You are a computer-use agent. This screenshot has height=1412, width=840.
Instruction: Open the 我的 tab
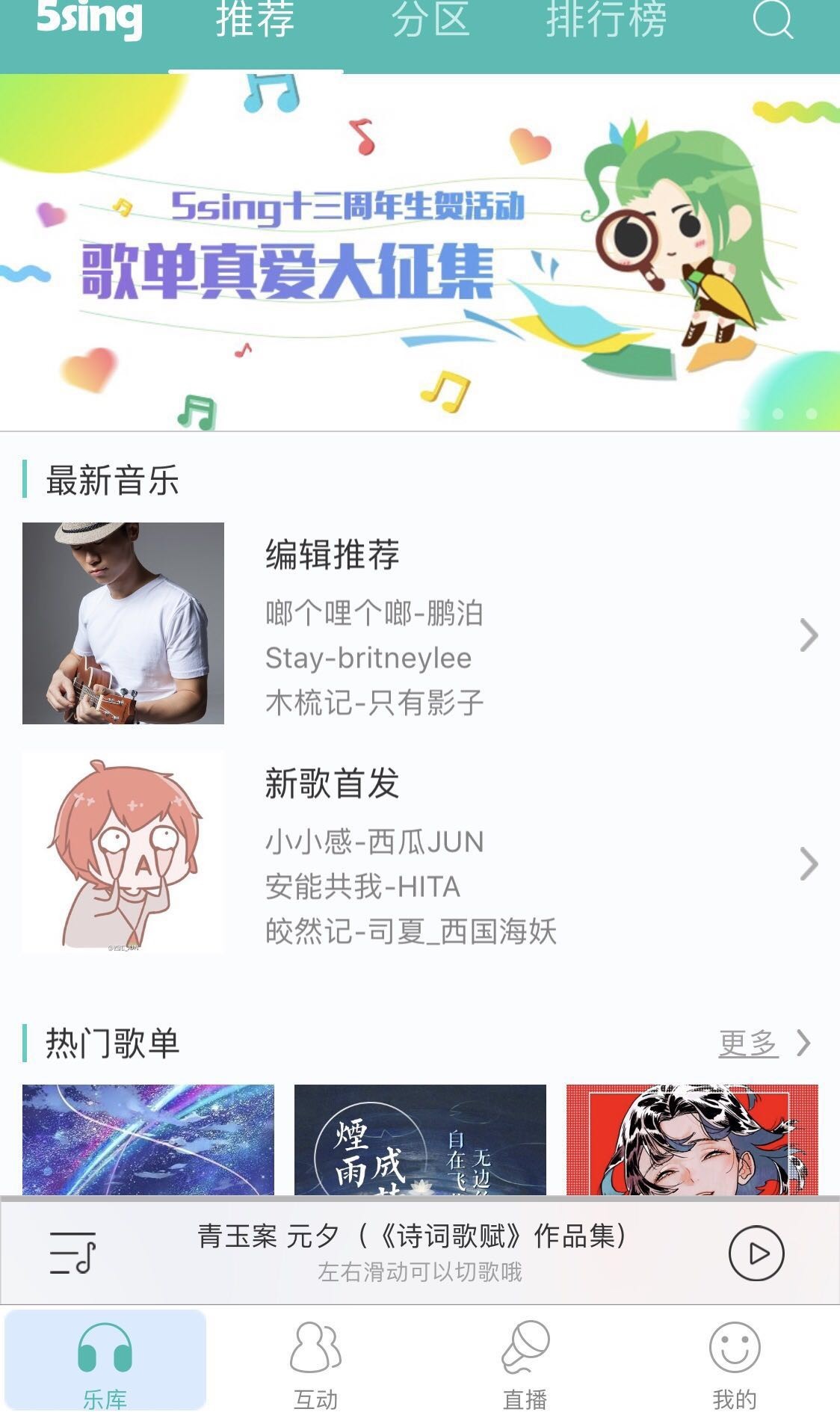[x=734, y=1360]
